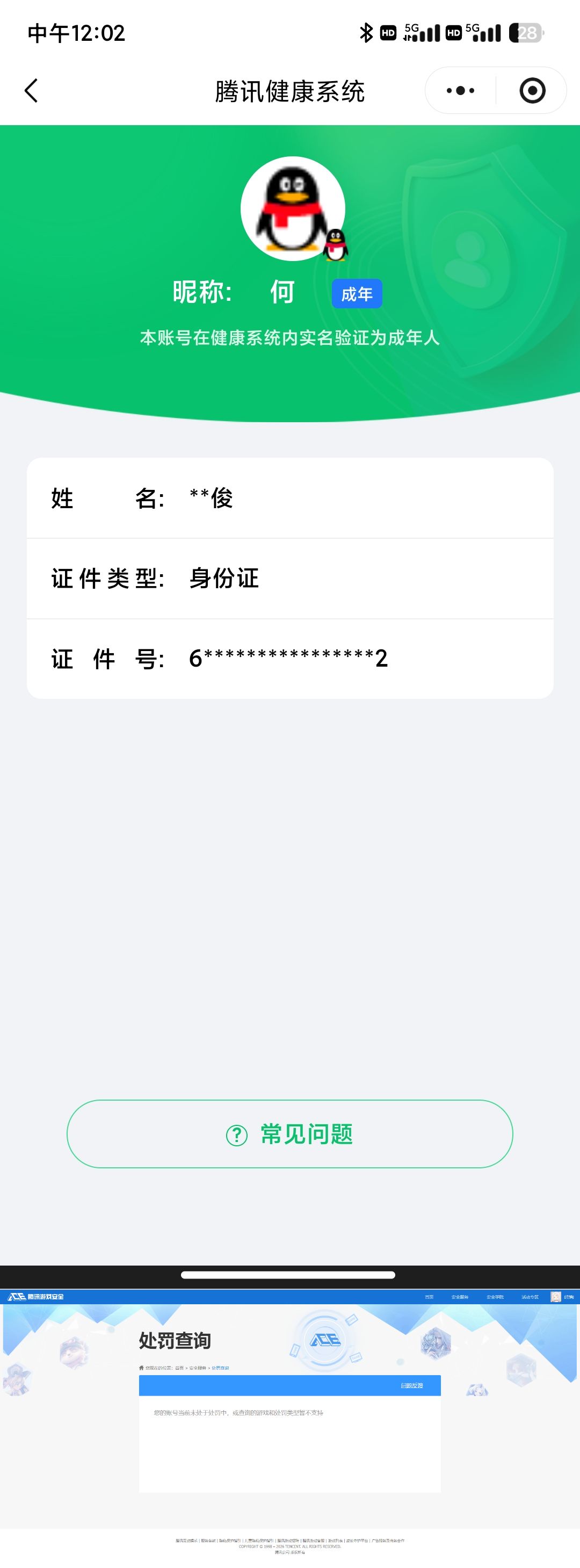Tap the back arrow to exit
Screen dimensions: 580x1568
[31, 90]
